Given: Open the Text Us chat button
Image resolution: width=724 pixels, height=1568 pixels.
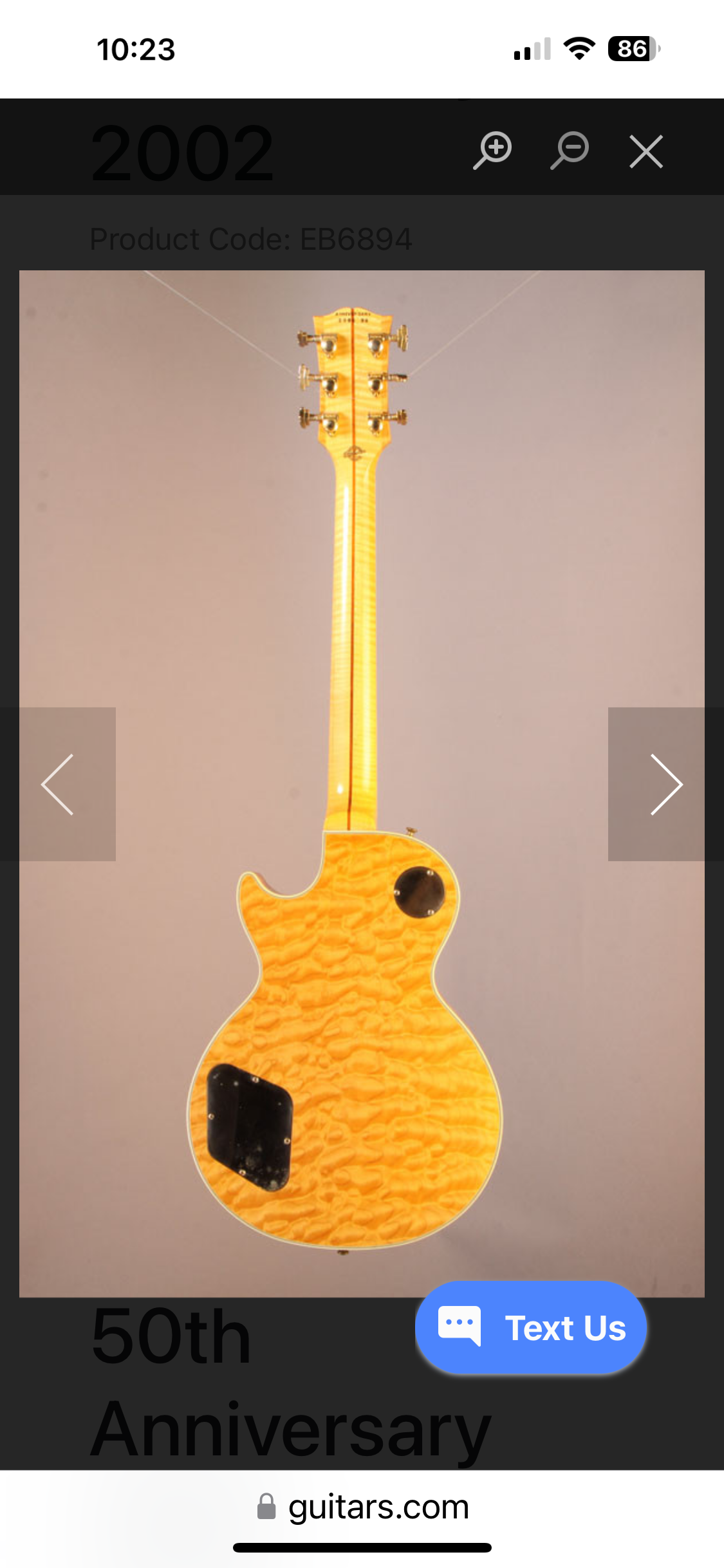Looking at the screenshot, I should tap(531, 1327).
